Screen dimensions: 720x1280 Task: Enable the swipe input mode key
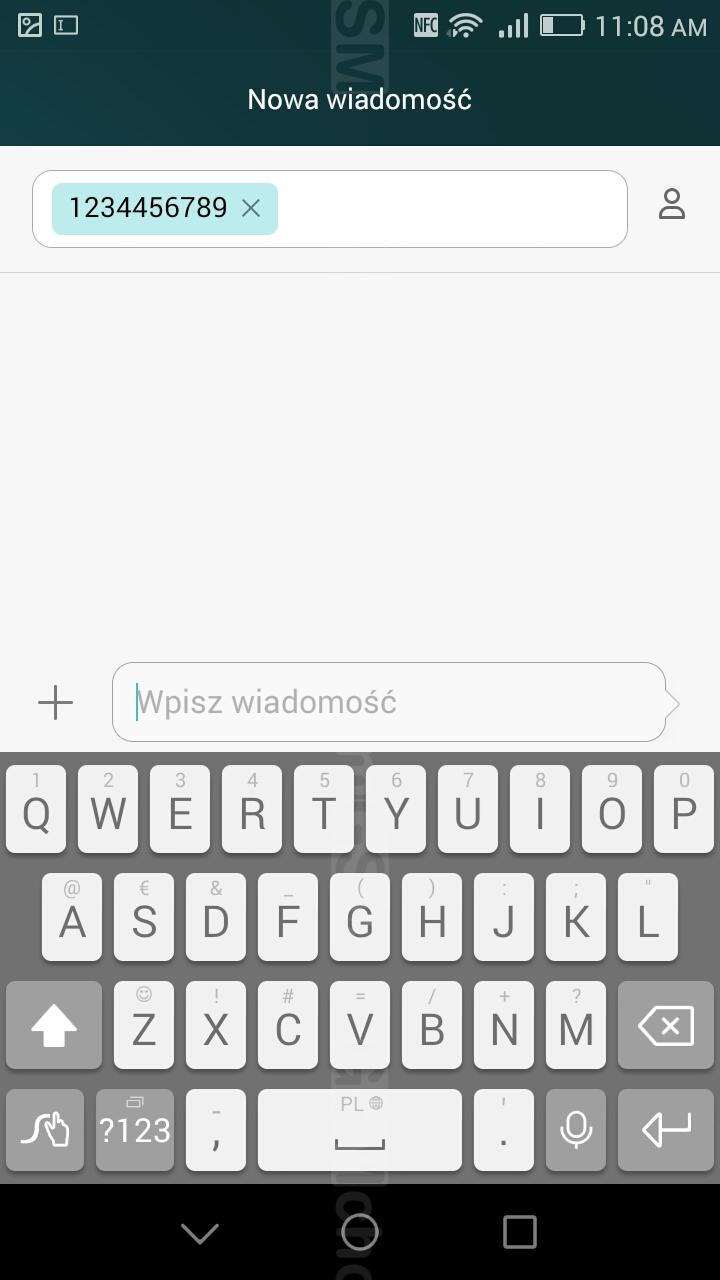[x=45, y=1130]
